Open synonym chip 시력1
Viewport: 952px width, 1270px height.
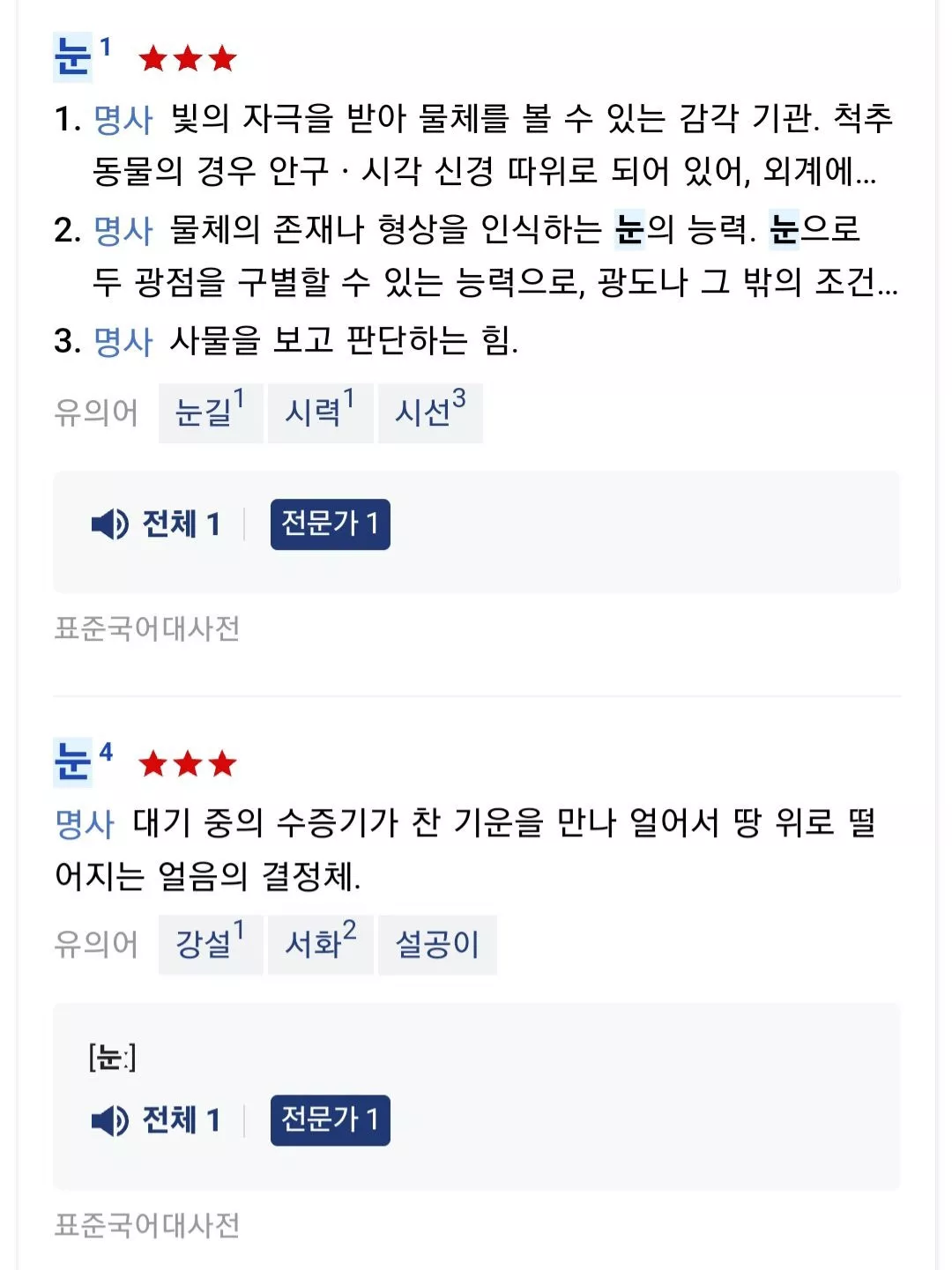click(320, 412)
